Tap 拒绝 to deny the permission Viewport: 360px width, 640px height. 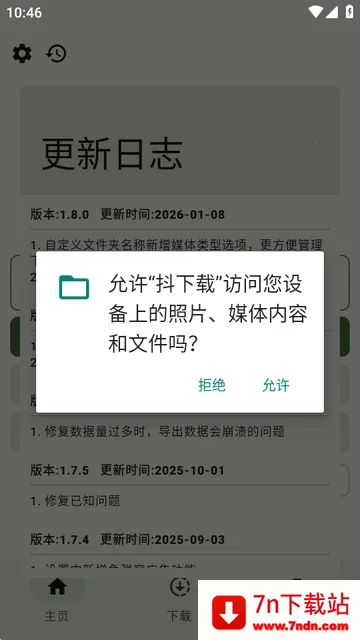coord(212,385)
